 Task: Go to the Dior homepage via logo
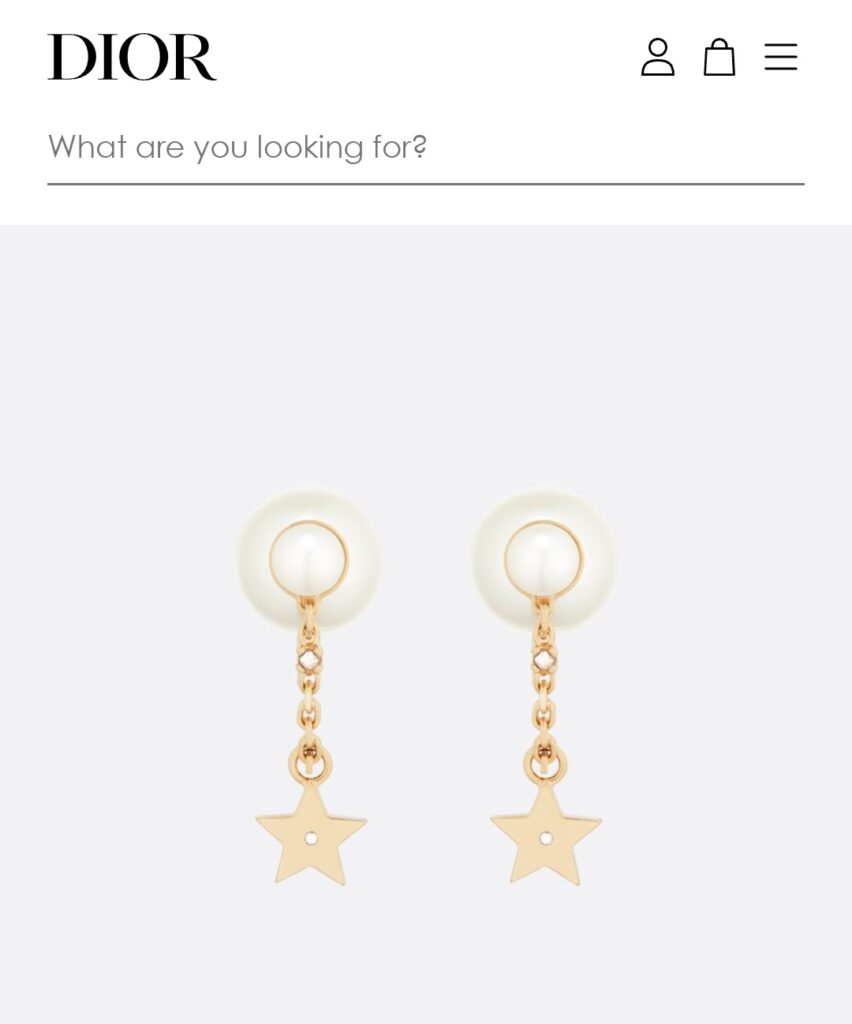point(132,57)
